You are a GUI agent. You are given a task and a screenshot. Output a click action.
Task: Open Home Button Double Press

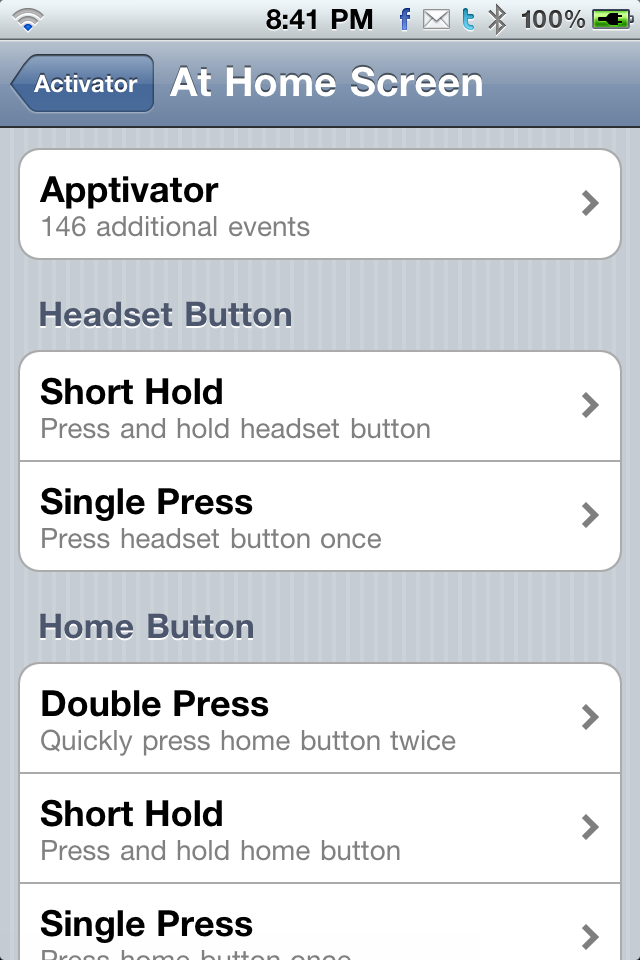tap(320, 718)
